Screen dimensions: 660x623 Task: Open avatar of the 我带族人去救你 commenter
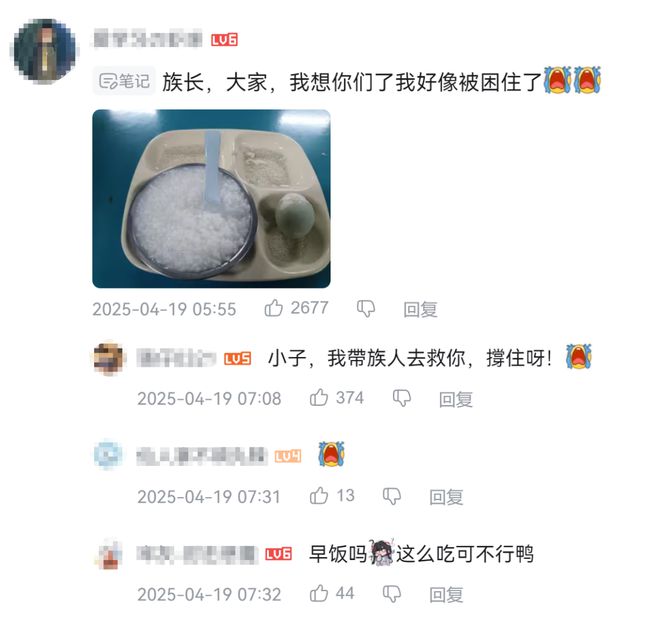108,358
